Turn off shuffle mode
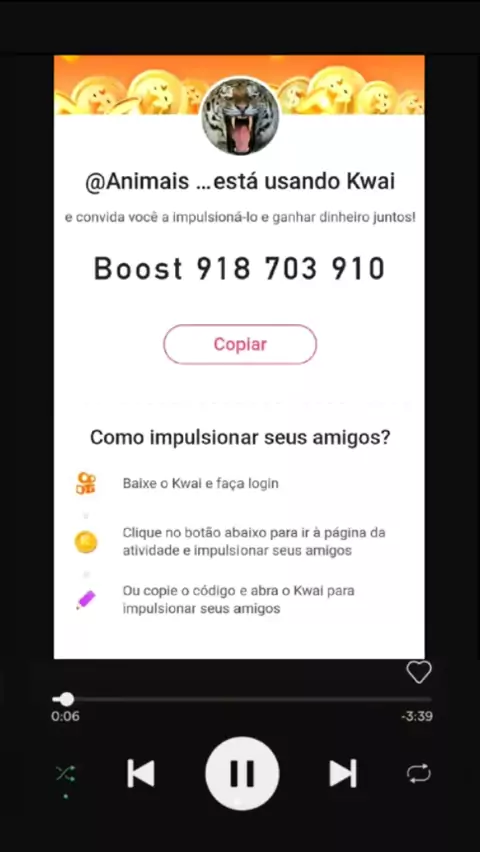480x852 pixels. click(65, 774)
